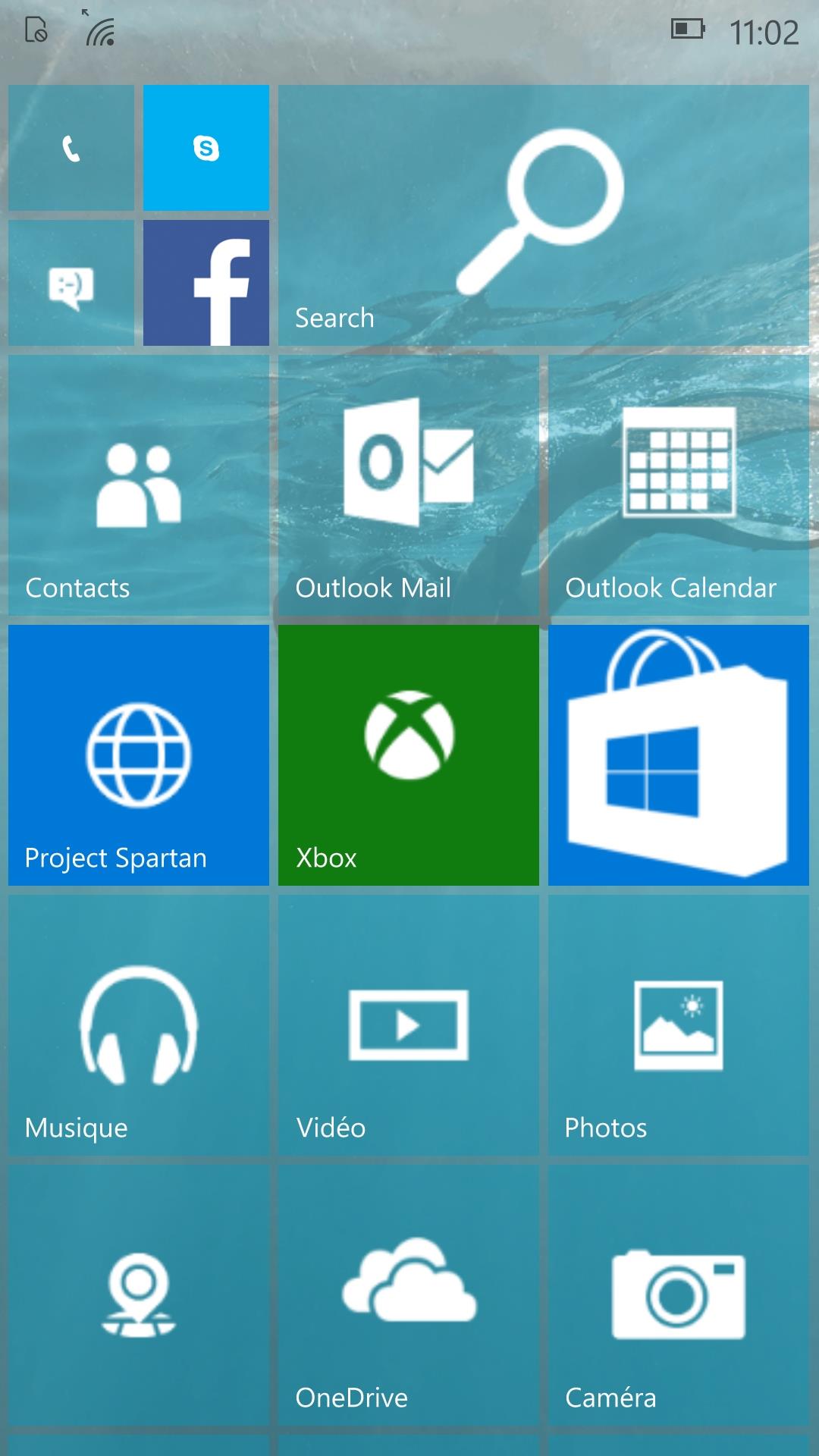Open the Windows Store tile

coord(679,755)
